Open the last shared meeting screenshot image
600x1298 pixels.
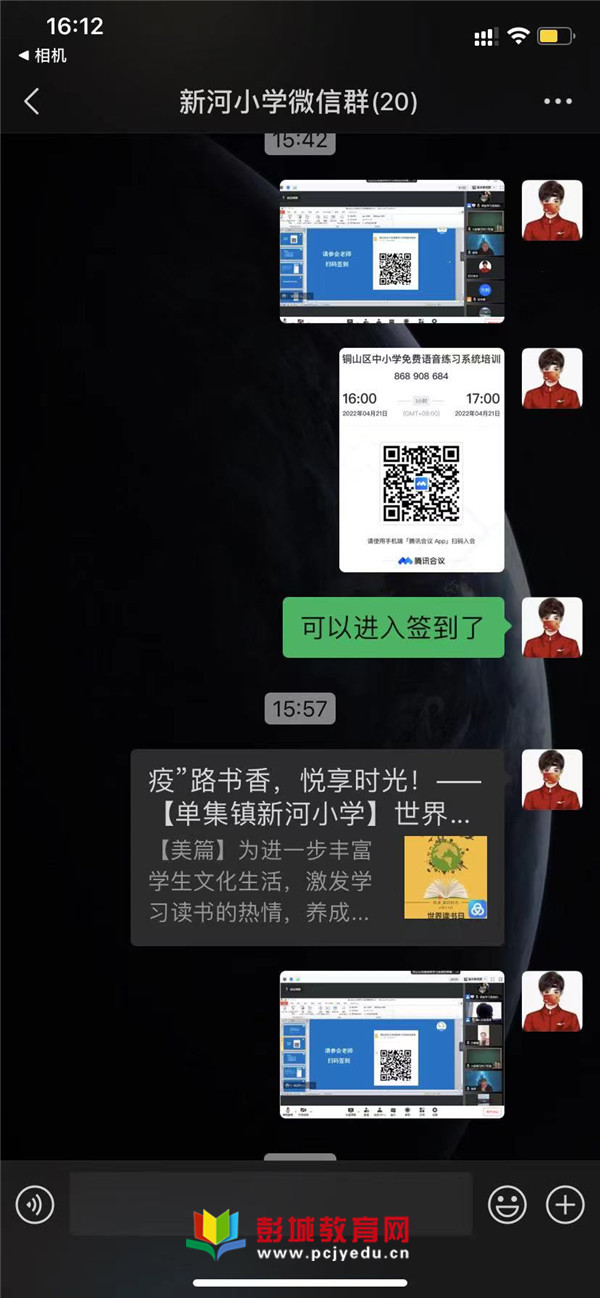391,1043
